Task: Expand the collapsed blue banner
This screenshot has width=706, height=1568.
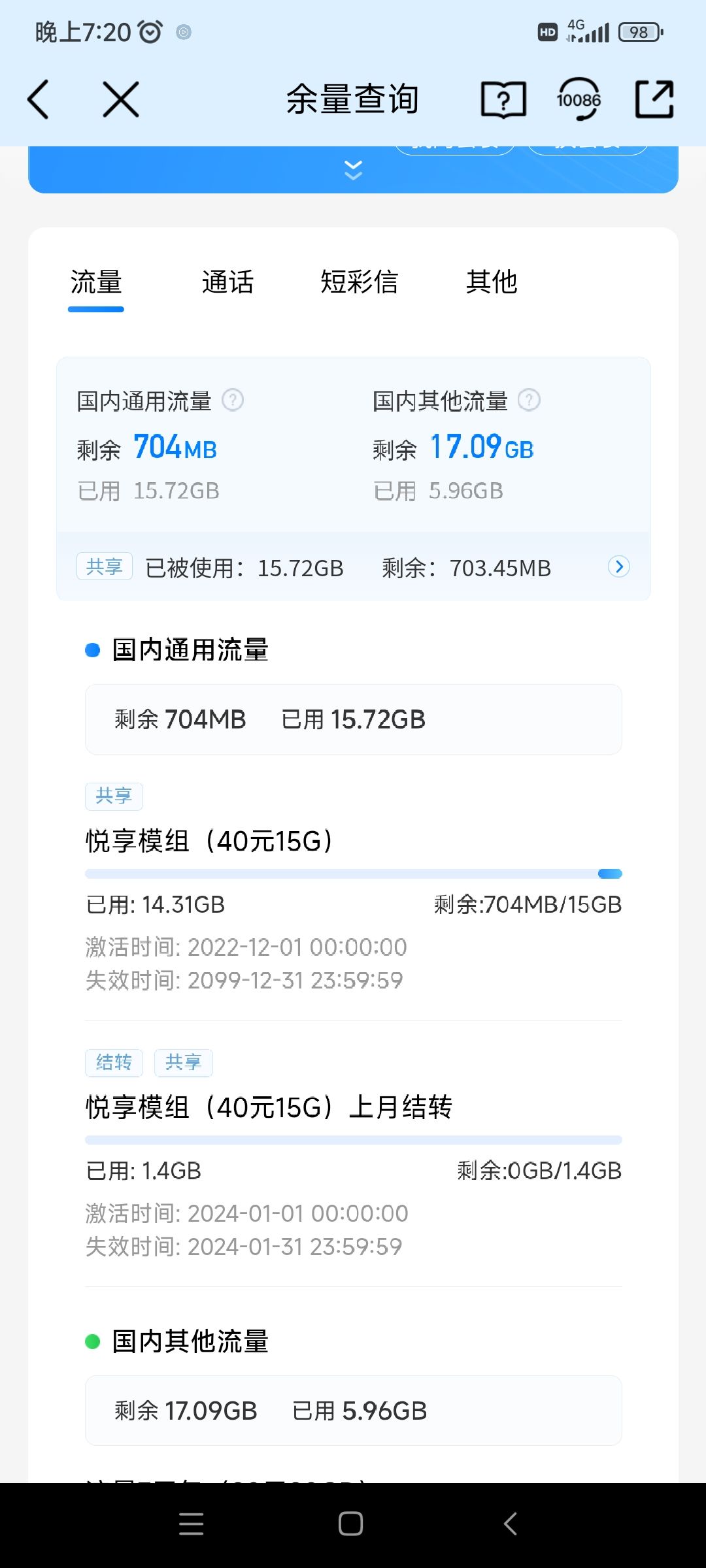Action: click(x=353, y=170)
